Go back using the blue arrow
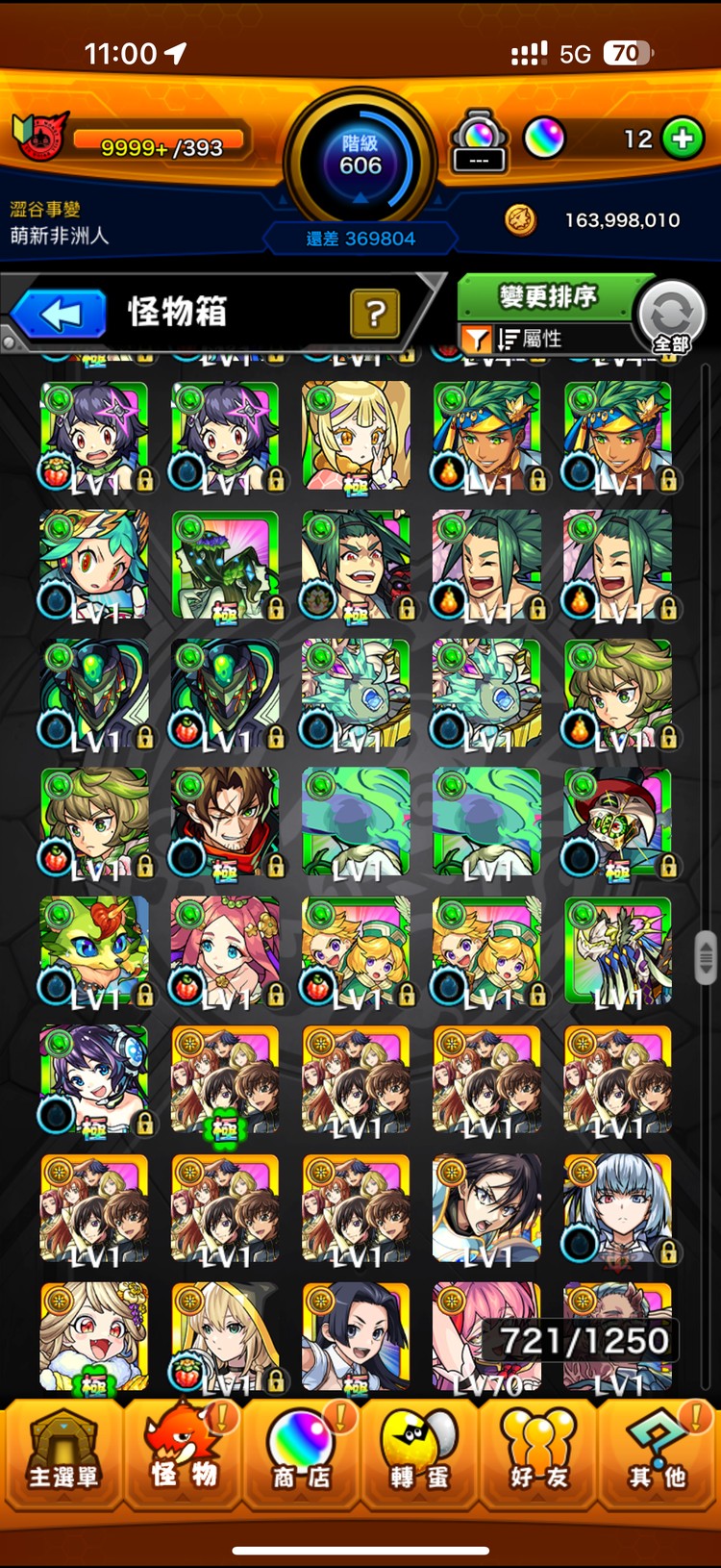Viewport: 721px width, 1568px height. 60,315
